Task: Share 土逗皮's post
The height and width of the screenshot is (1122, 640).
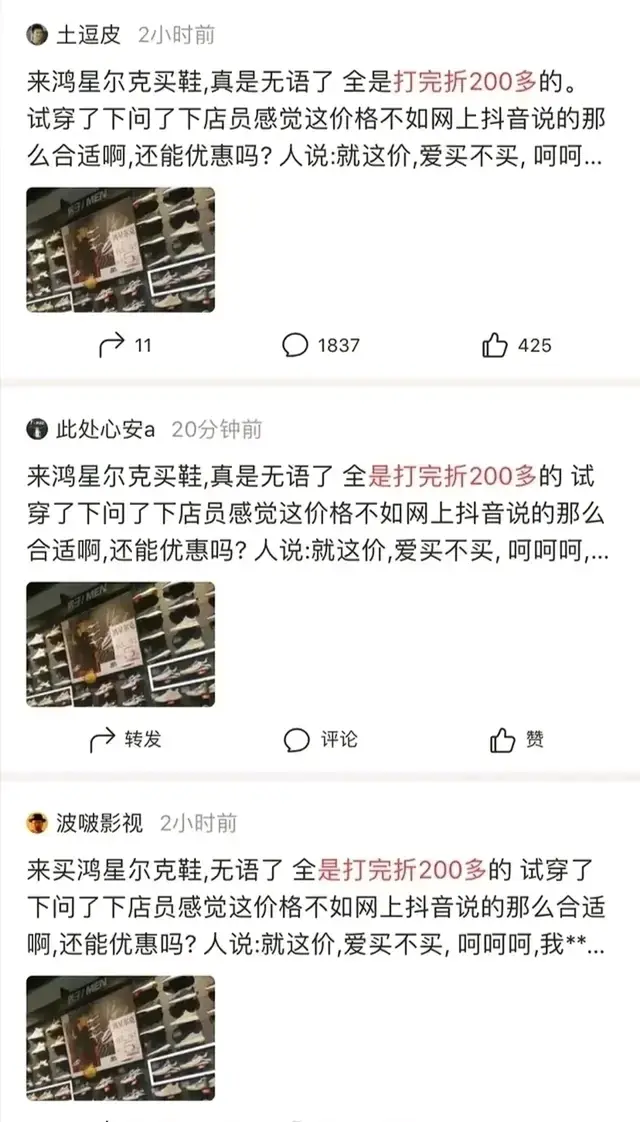Action: coord(125,345)
